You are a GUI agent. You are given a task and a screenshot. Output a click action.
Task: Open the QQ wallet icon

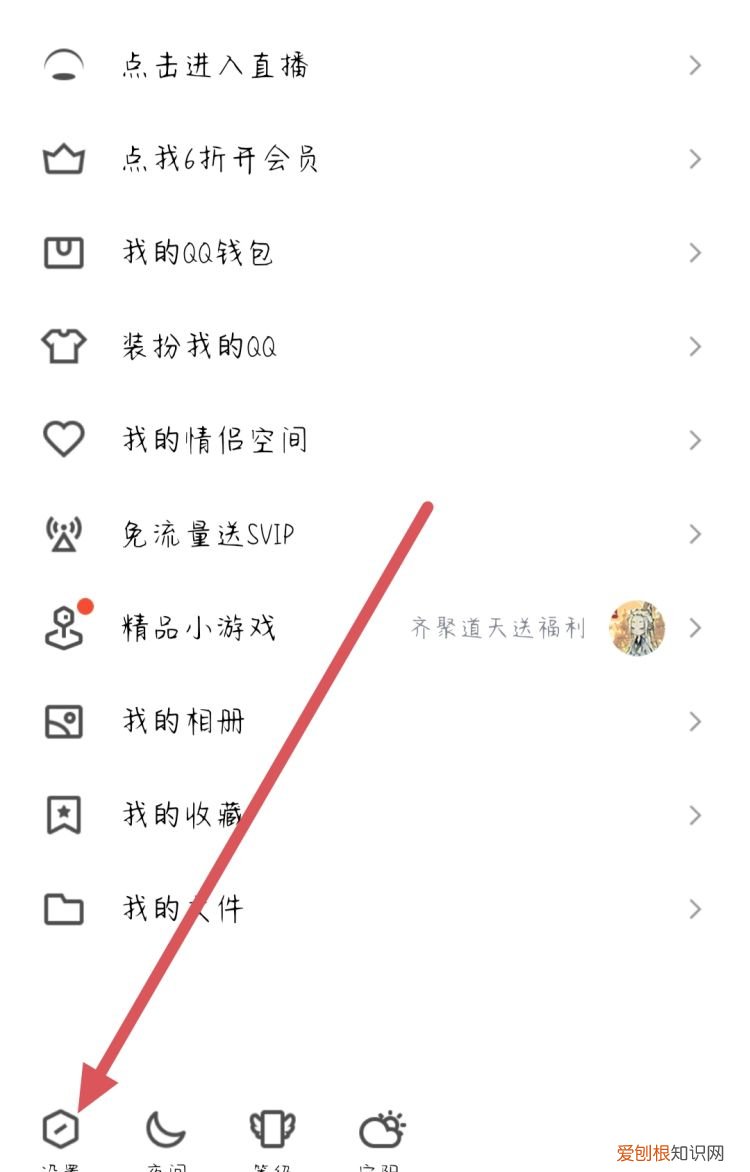[63, 253]
